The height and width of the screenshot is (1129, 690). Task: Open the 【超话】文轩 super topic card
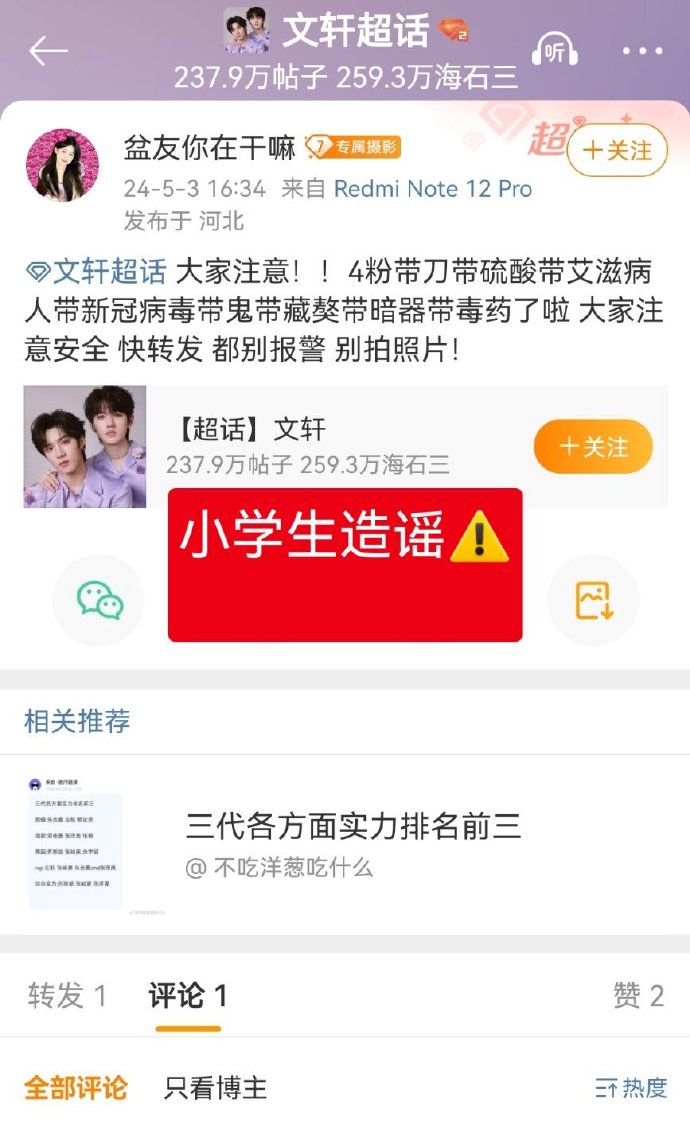pyautogui.click(x=300, y=446)
